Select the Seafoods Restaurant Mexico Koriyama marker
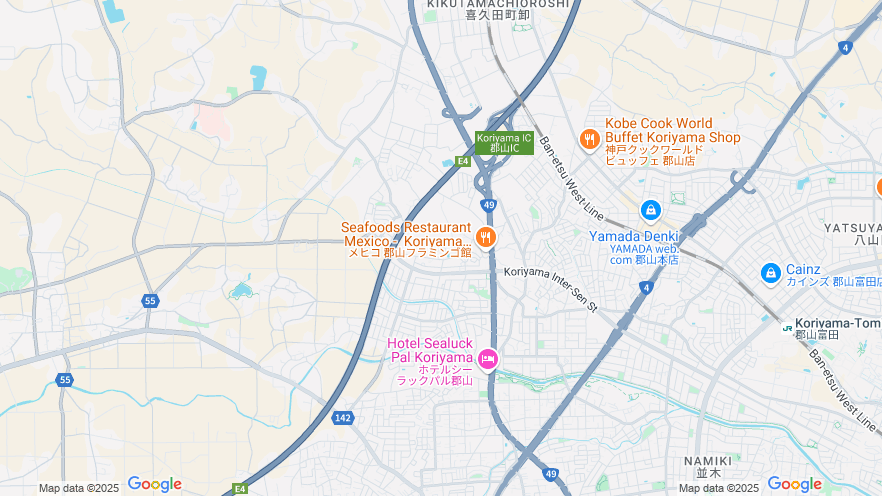882x496 pixels. coord(486,237)
